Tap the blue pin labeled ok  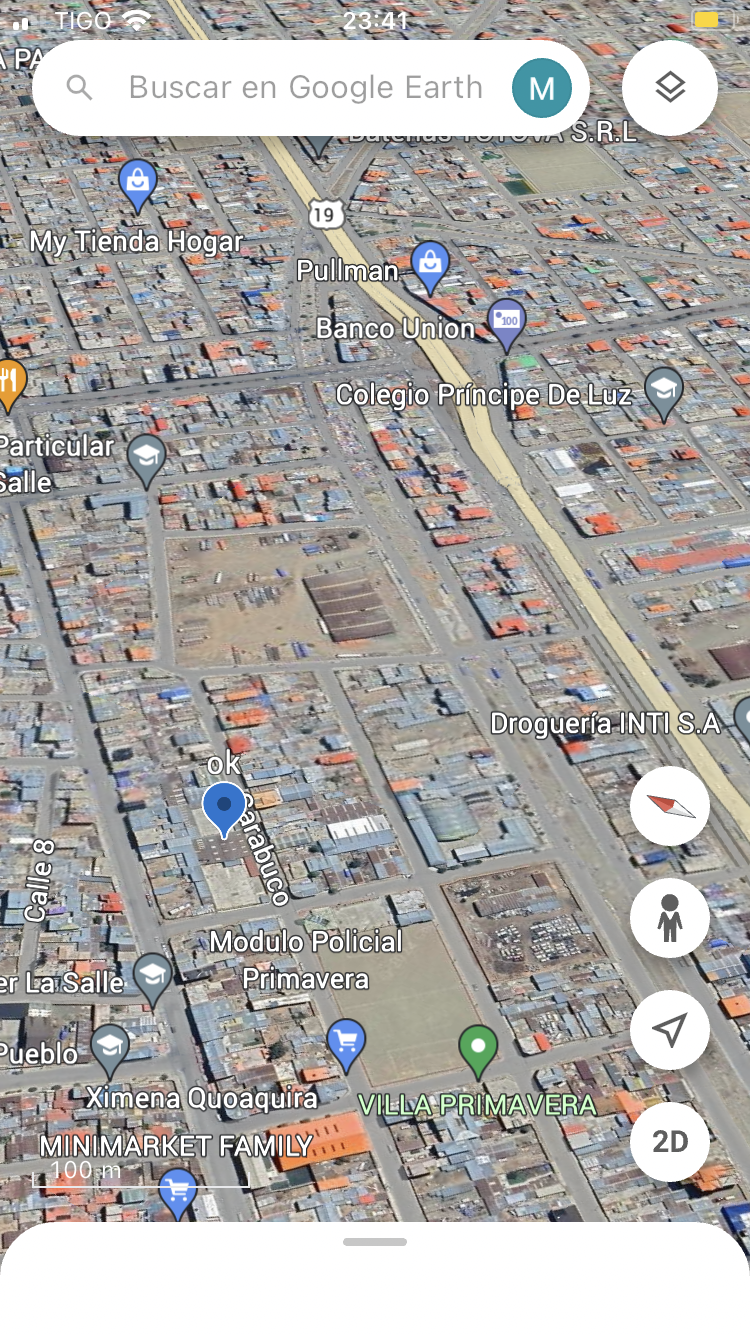[223, 806]
